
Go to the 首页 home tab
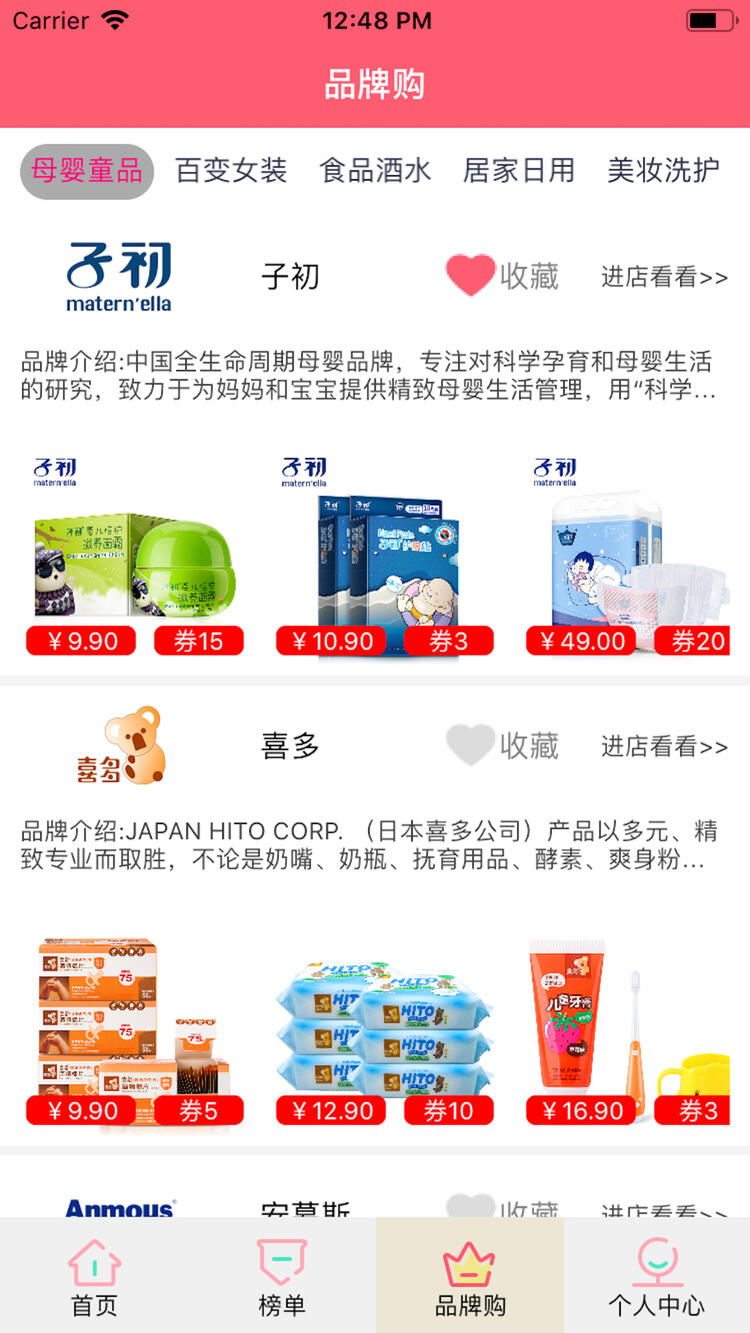tap(94, 1277)
